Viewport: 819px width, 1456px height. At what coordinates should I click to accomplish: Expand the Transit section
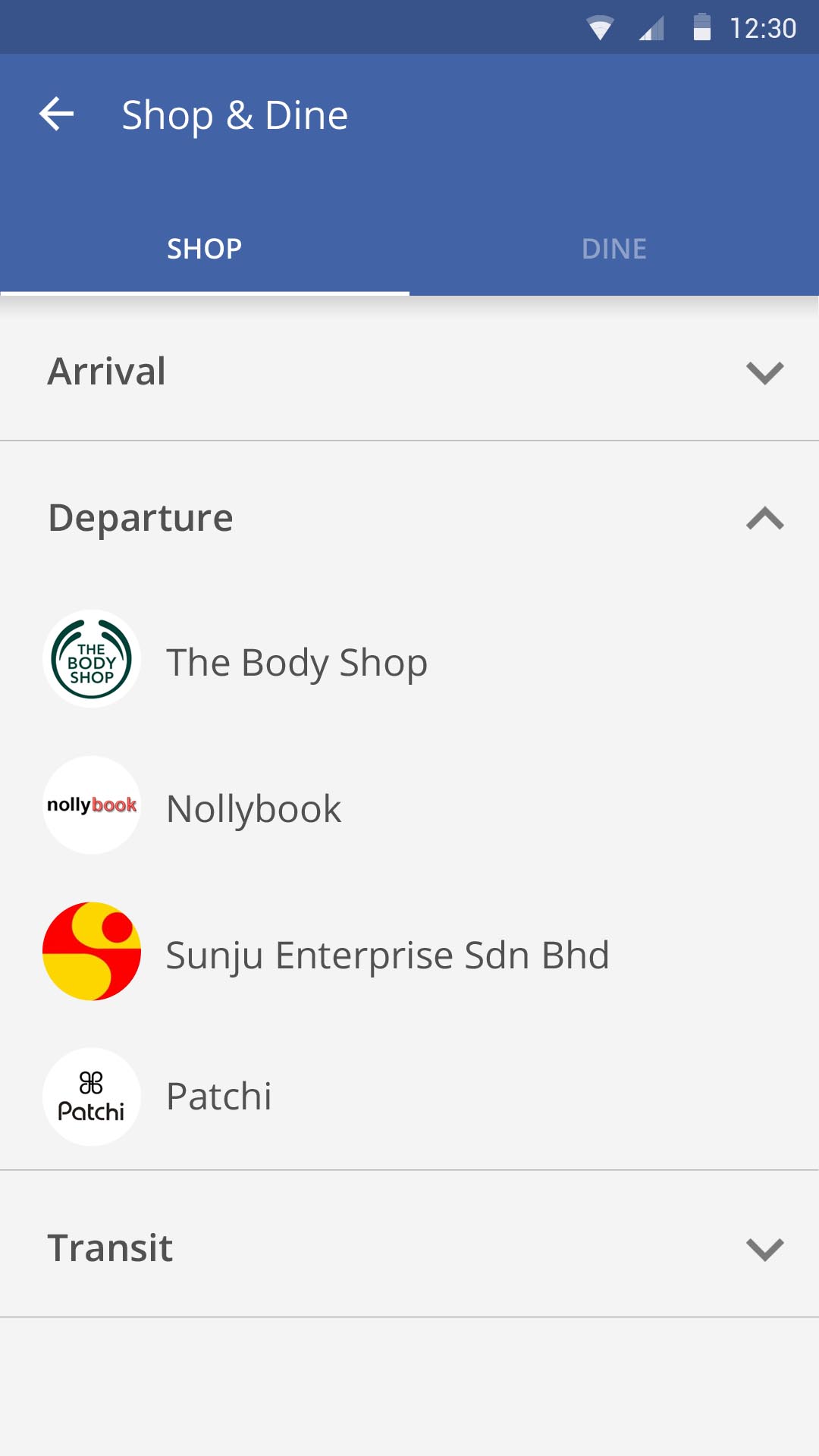(x=409, y=1247)
